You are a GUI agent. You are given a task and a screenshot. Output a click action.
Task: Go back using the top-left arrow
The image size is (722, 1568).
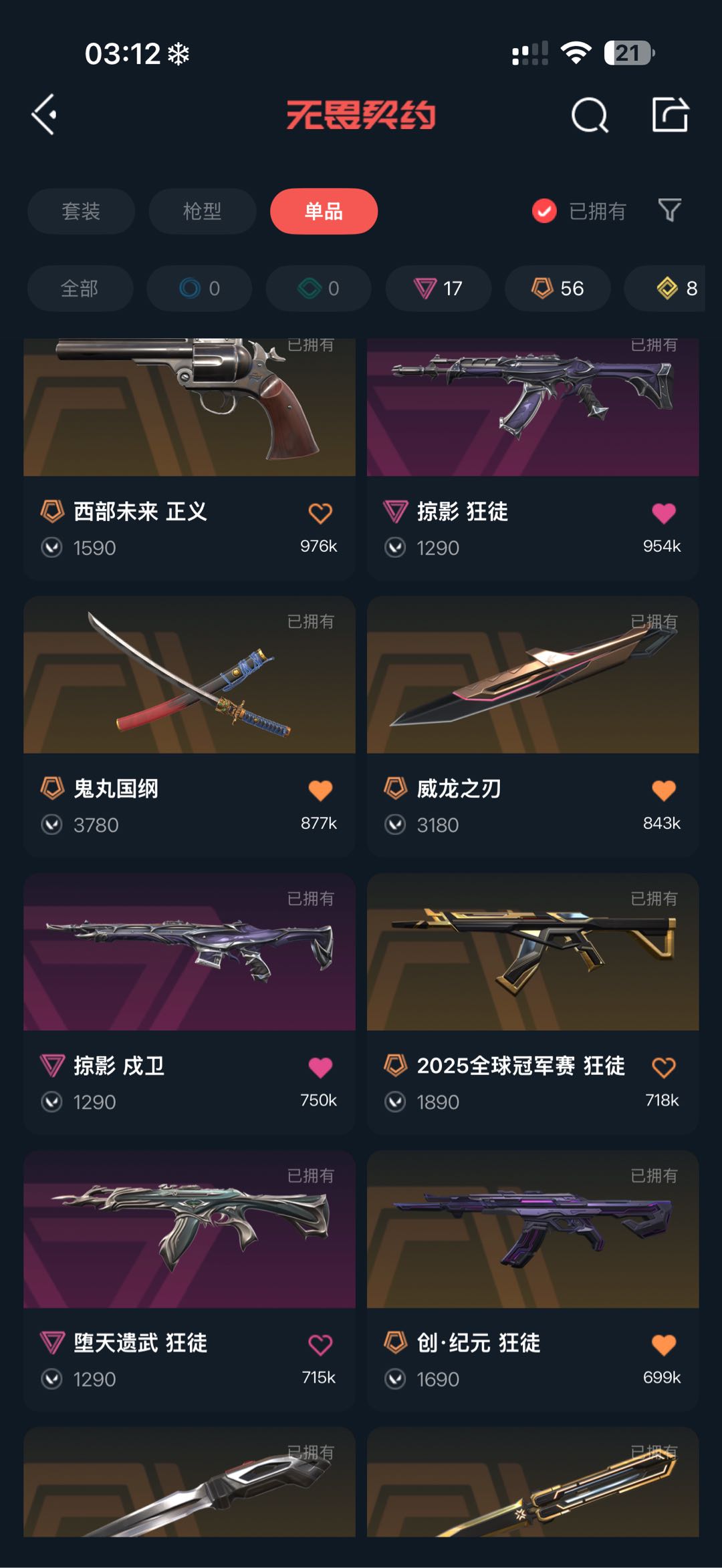pos(45,115)
